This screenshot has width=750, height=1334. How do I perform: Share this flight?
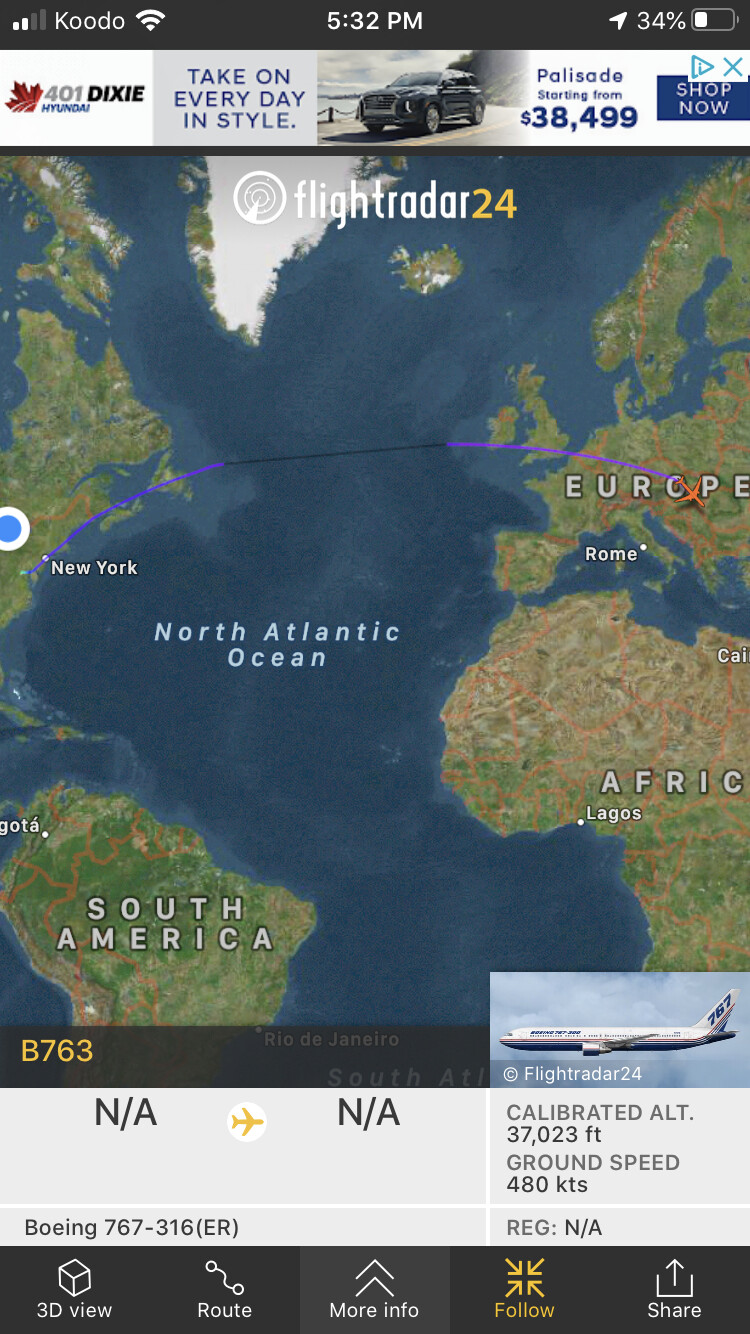[674, 1290]
